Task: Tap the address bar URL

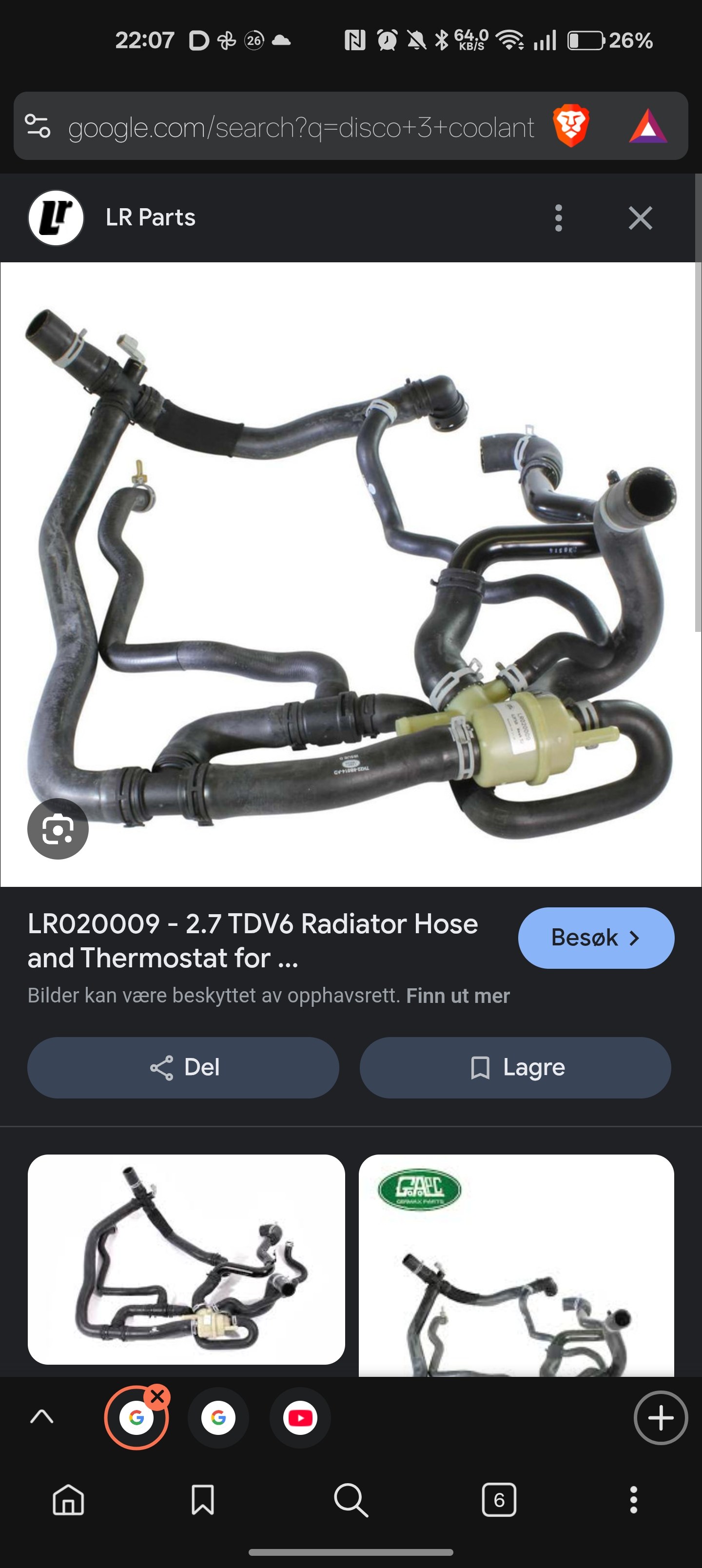Action: pos(301,127)
